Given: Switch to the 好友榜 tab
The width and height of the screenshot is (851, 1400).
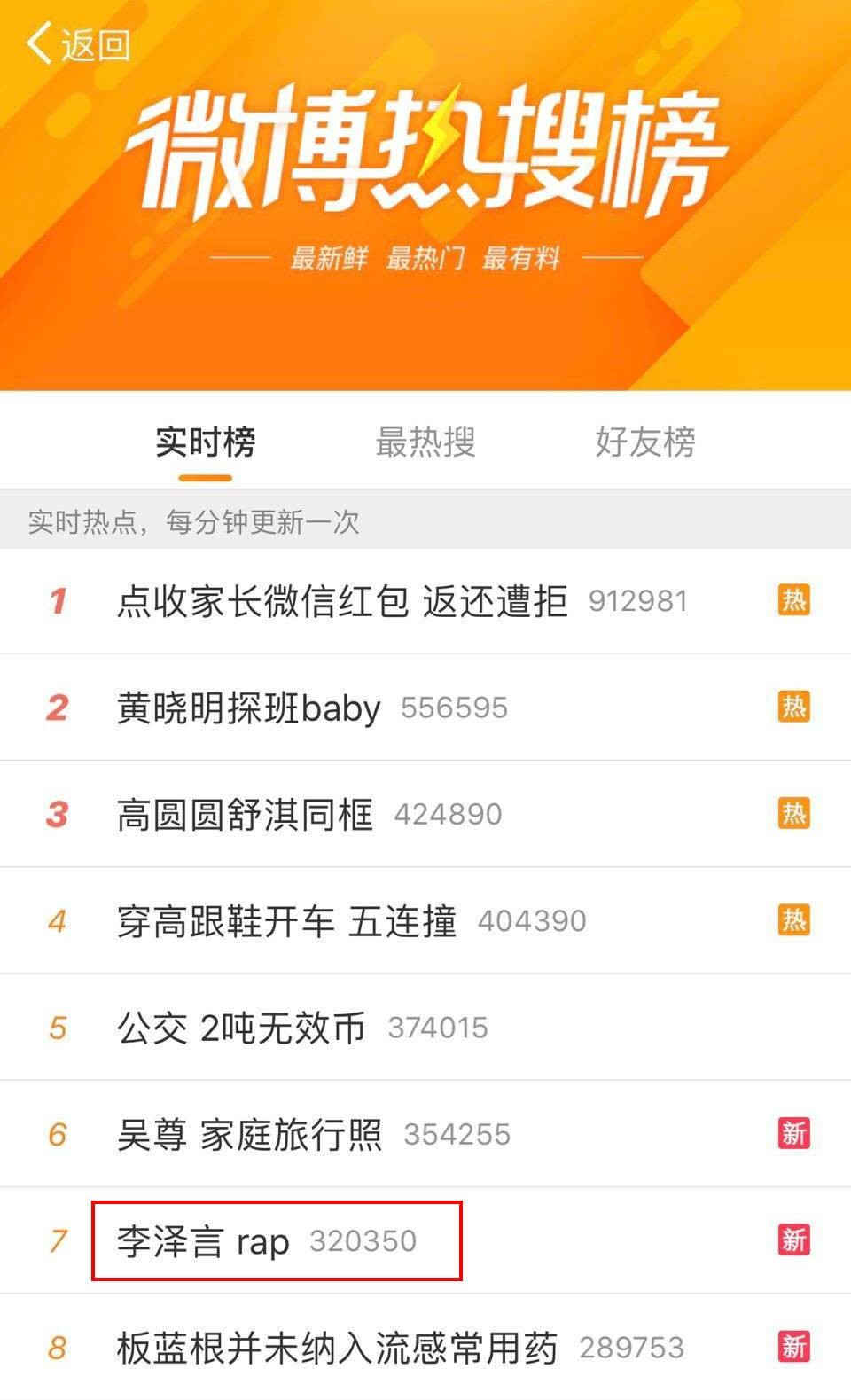Looking at the screenshot, I should tap(645, 442).
